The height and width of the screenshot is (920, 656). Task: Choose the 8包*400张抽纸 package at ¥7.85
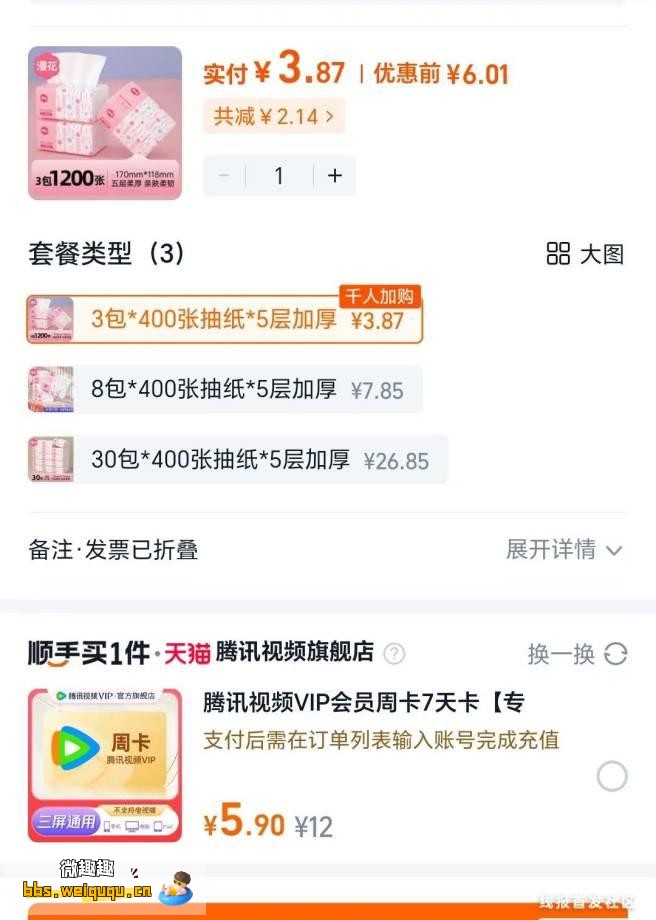225,390
